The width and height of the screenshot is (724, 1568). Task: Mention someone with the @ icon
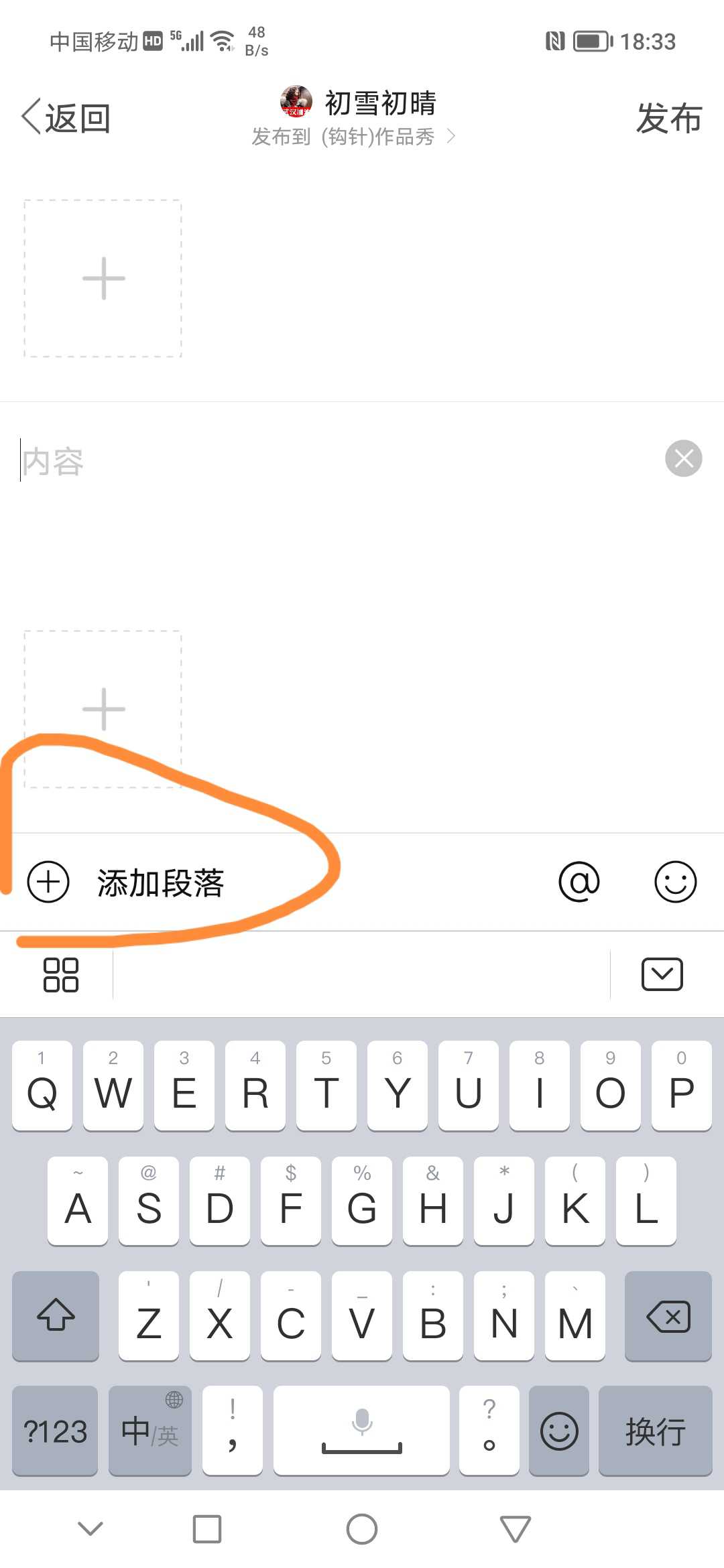(x=579, y=882)
